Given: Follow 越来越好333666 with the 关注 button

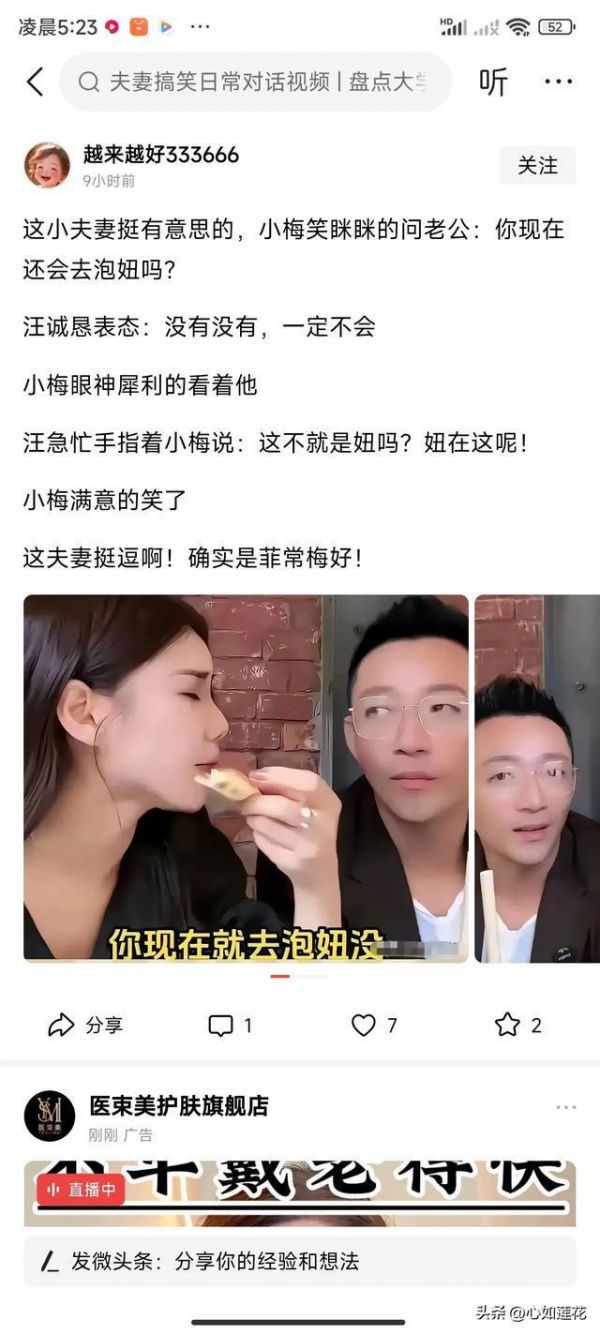Looking at the screenshot, I should pyautogui.click(x=537, y=165).
